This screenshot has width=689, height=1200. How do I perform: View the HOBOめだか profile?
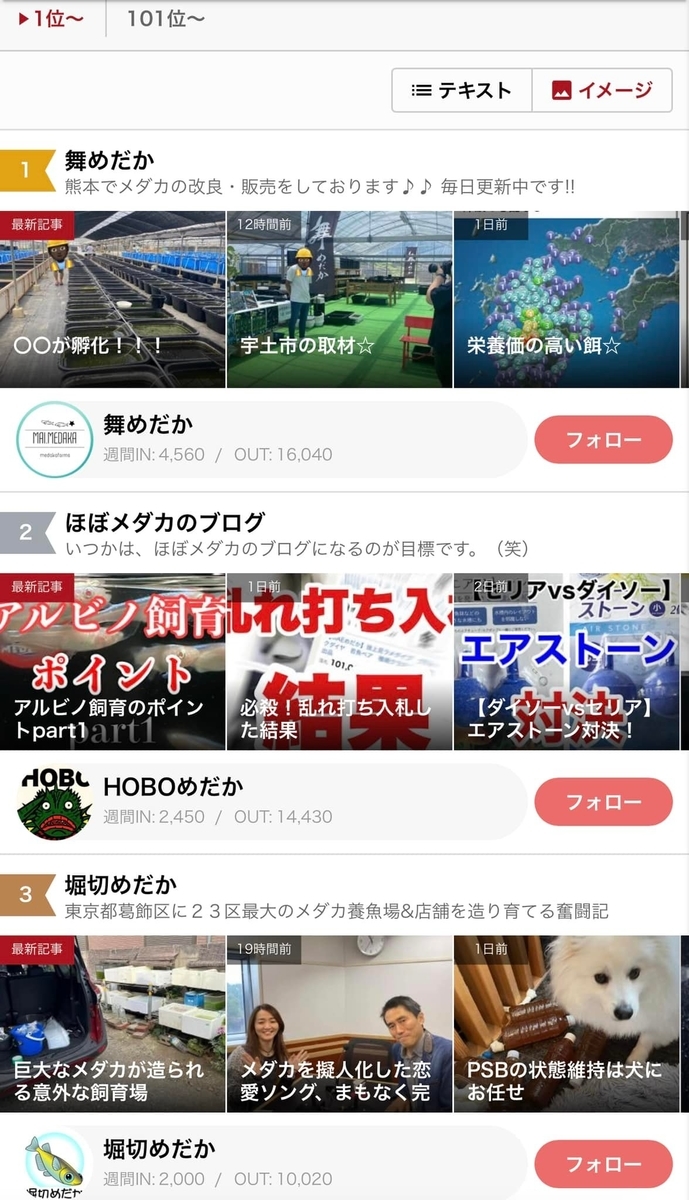pos(173,788)
